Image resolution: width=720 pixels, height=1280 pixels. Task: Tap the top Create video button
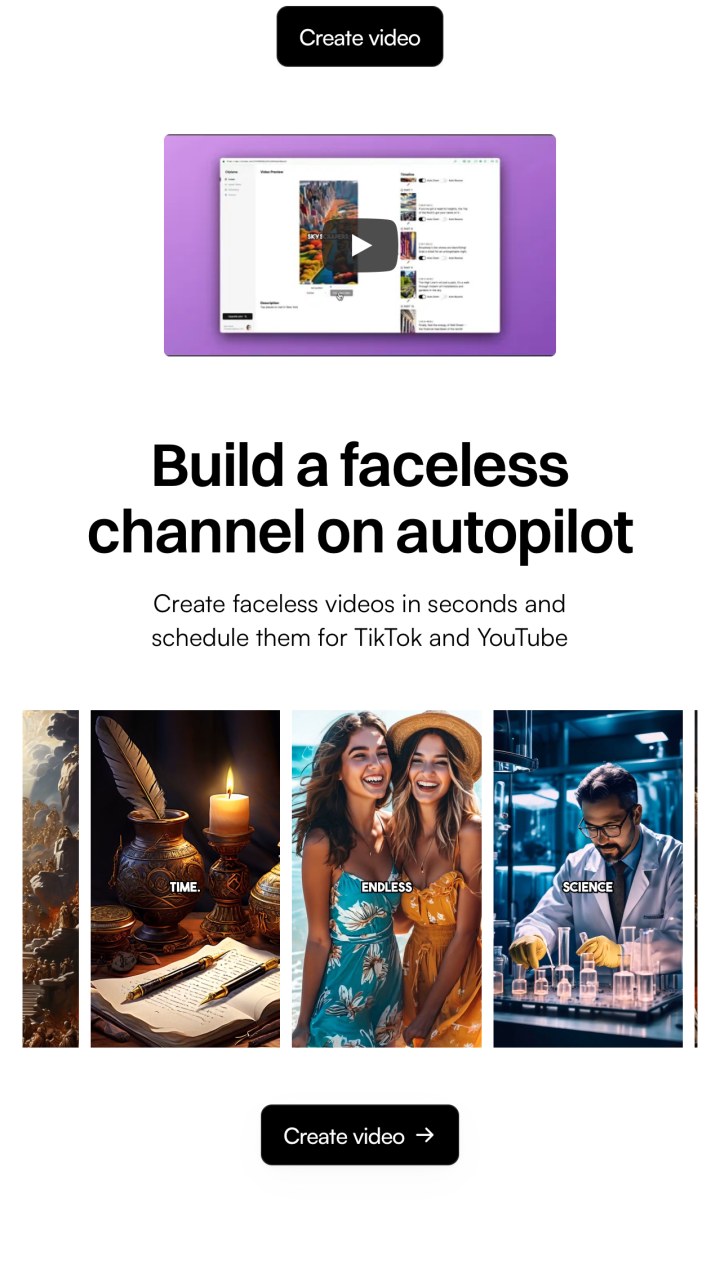(x=360, y=37)
